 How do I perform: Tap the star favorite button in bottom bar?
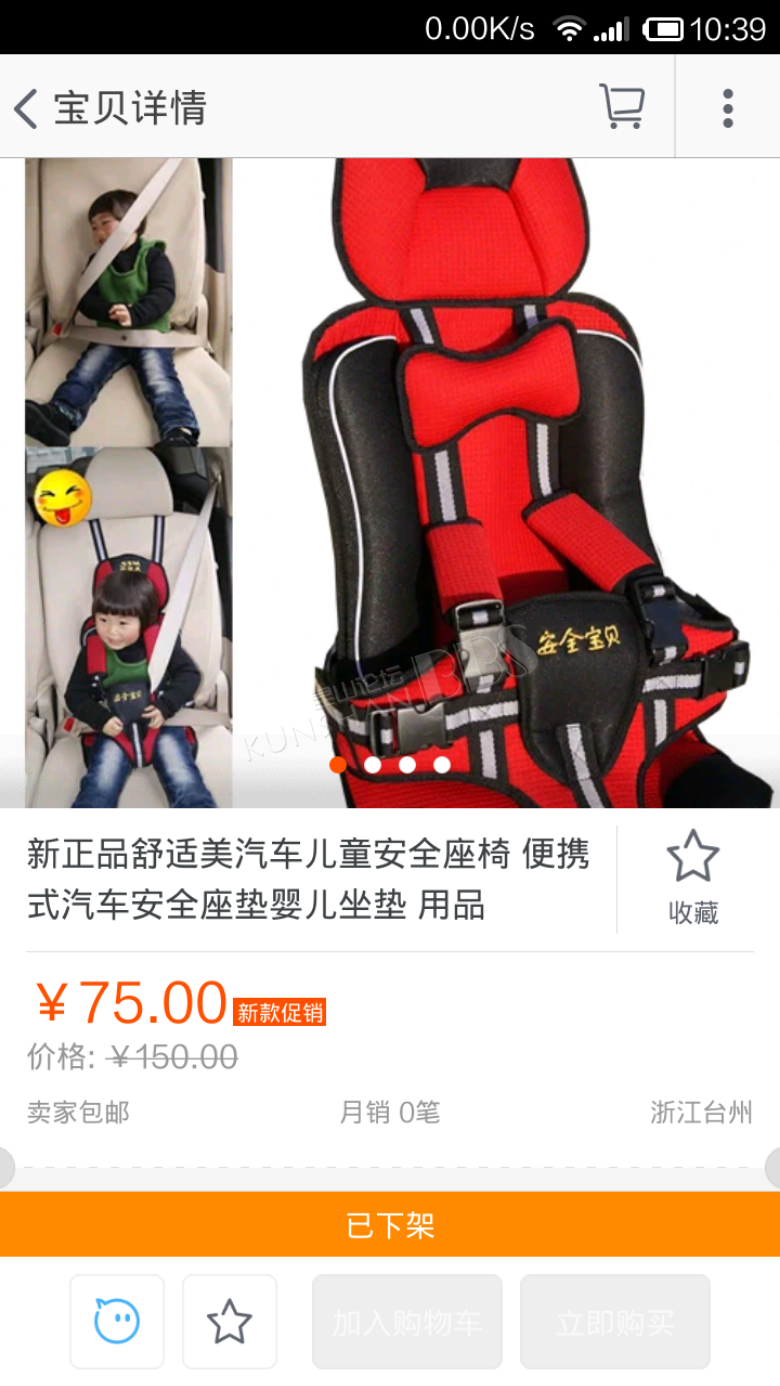click(x=229, y=1321)
